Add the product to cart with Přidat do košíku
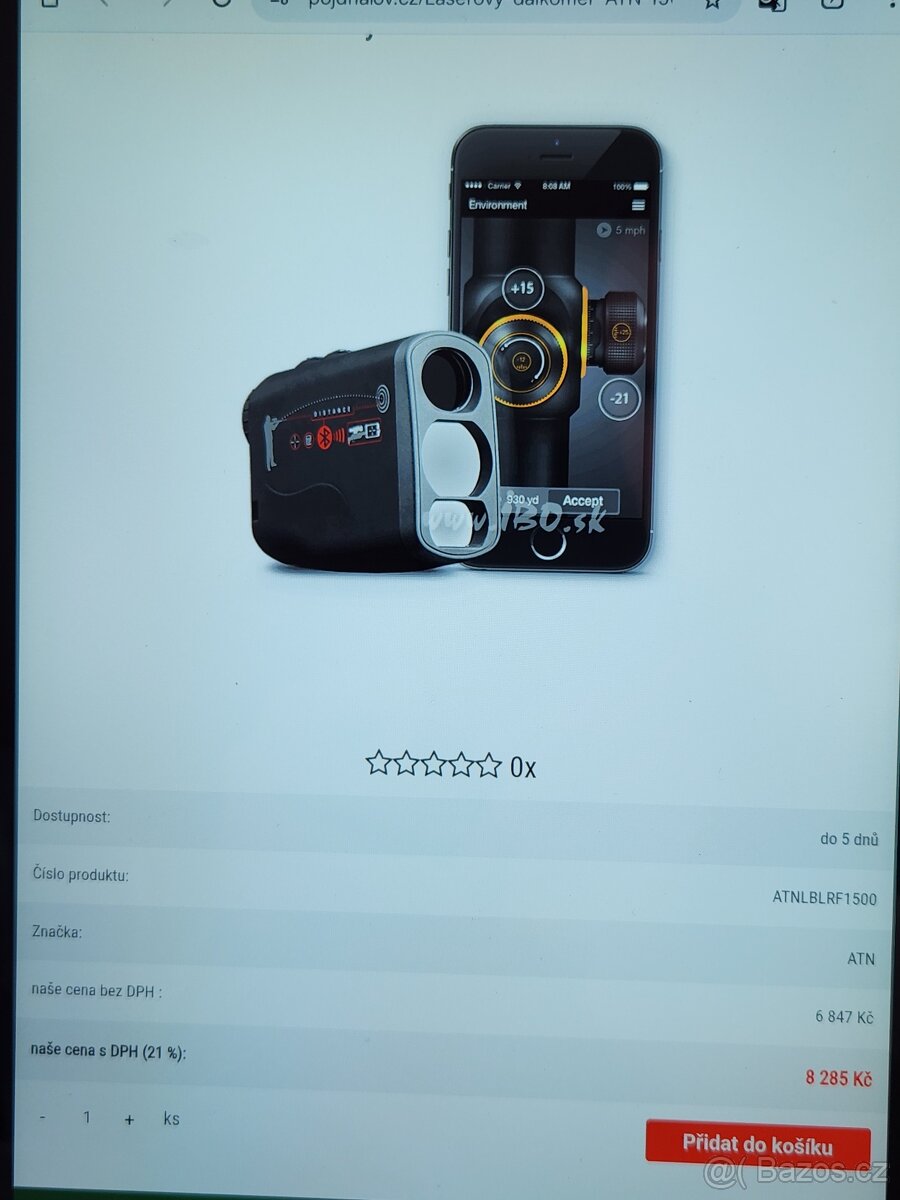Image resolution: width=900 pixels, height=1200 pixels. [x=757, y=1144]
